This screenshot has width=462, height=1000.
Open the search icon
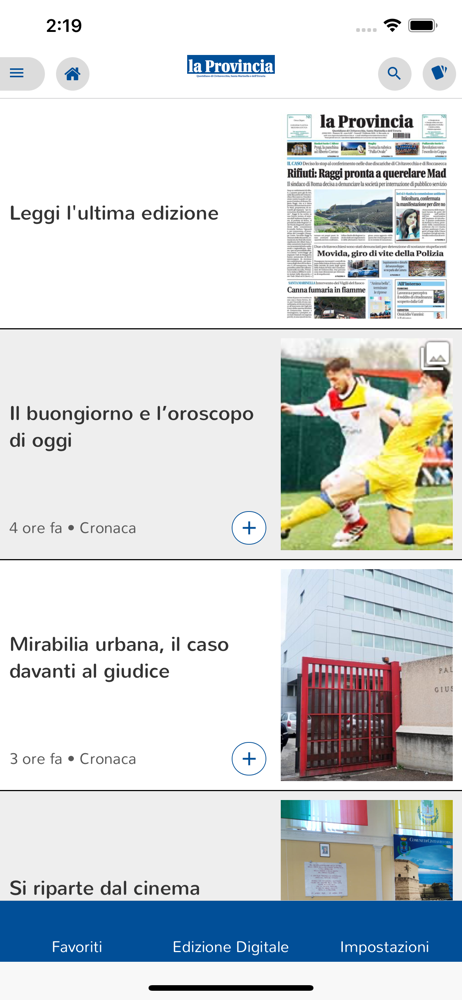(x=394, y=74)
